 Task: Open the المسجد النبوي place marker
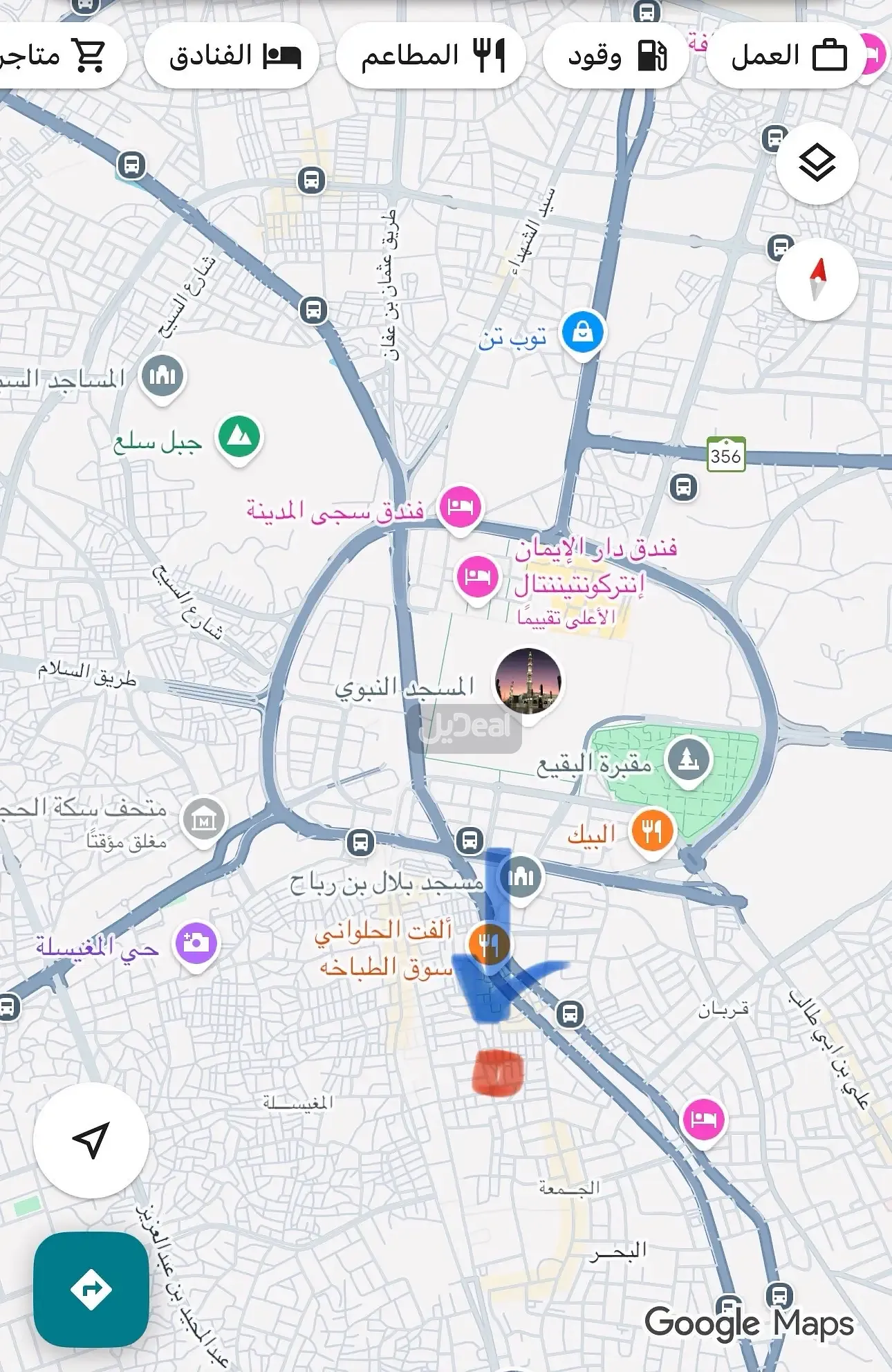point(528,682)
